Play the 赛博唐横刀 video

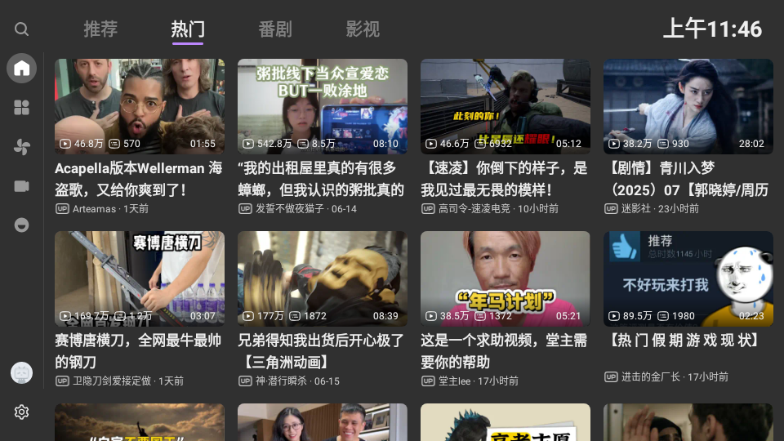tap(139, 279)
